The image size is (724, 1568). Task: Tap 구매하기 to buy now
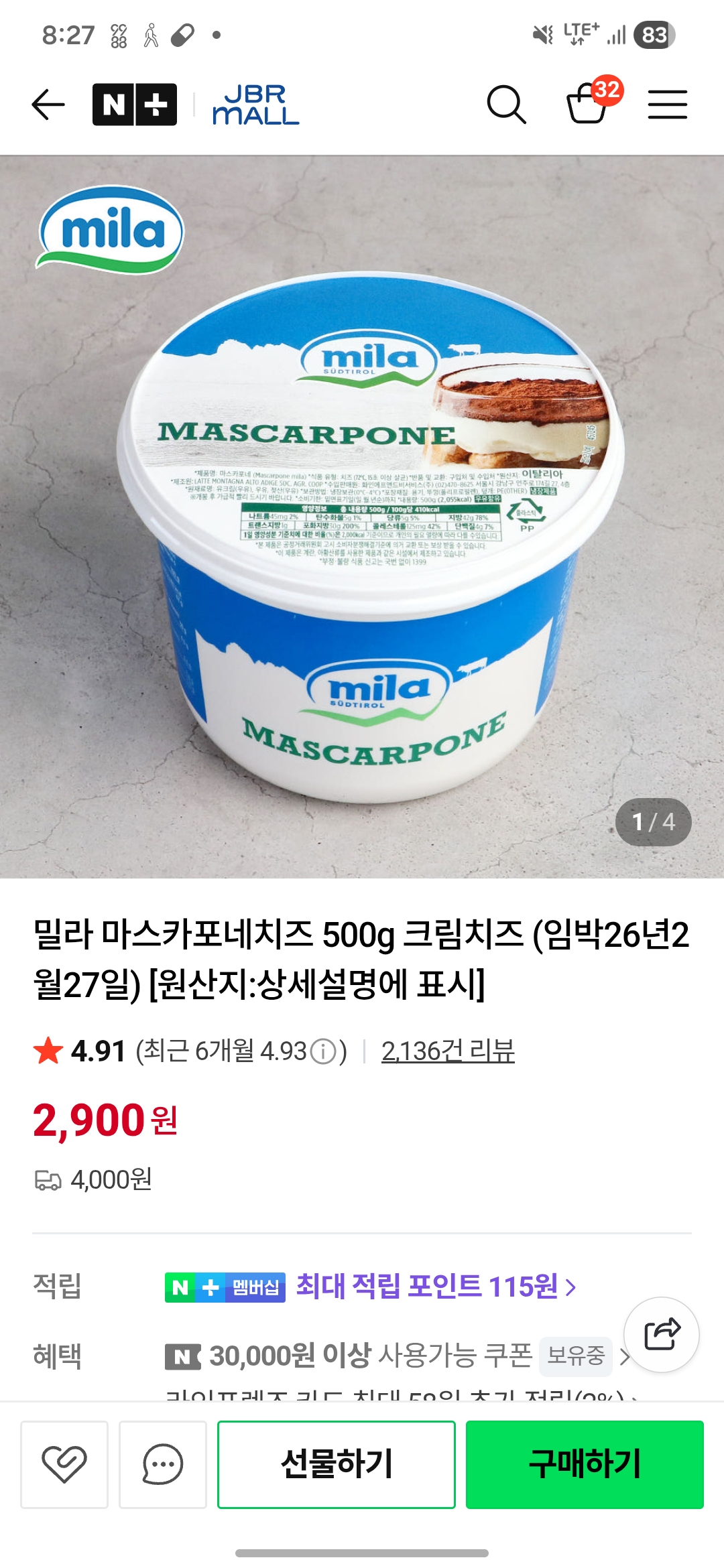click(x=585, y=1464)
